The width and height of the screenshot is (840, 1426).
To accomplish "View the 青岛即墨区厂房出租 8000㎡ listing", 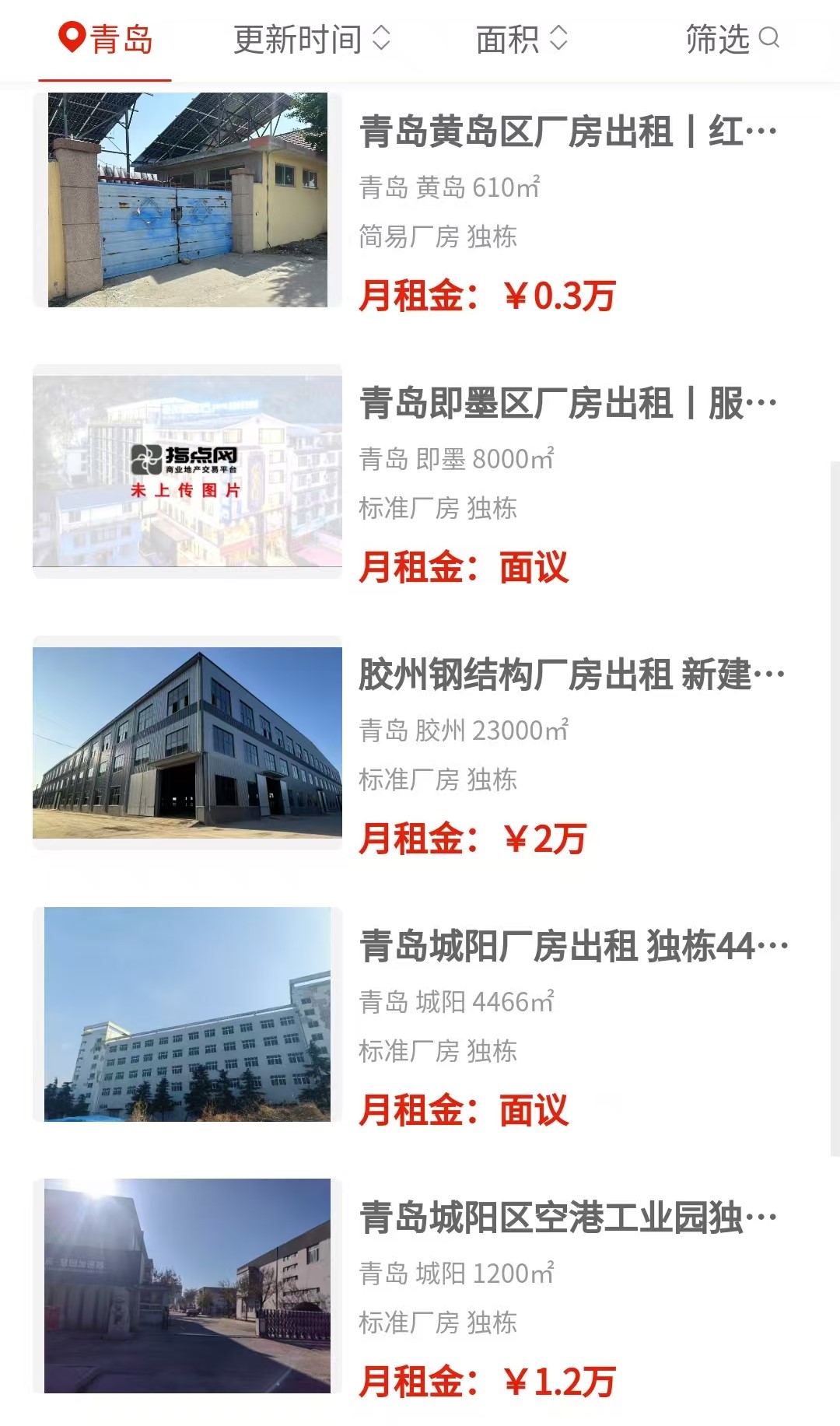I will [568, 404].
